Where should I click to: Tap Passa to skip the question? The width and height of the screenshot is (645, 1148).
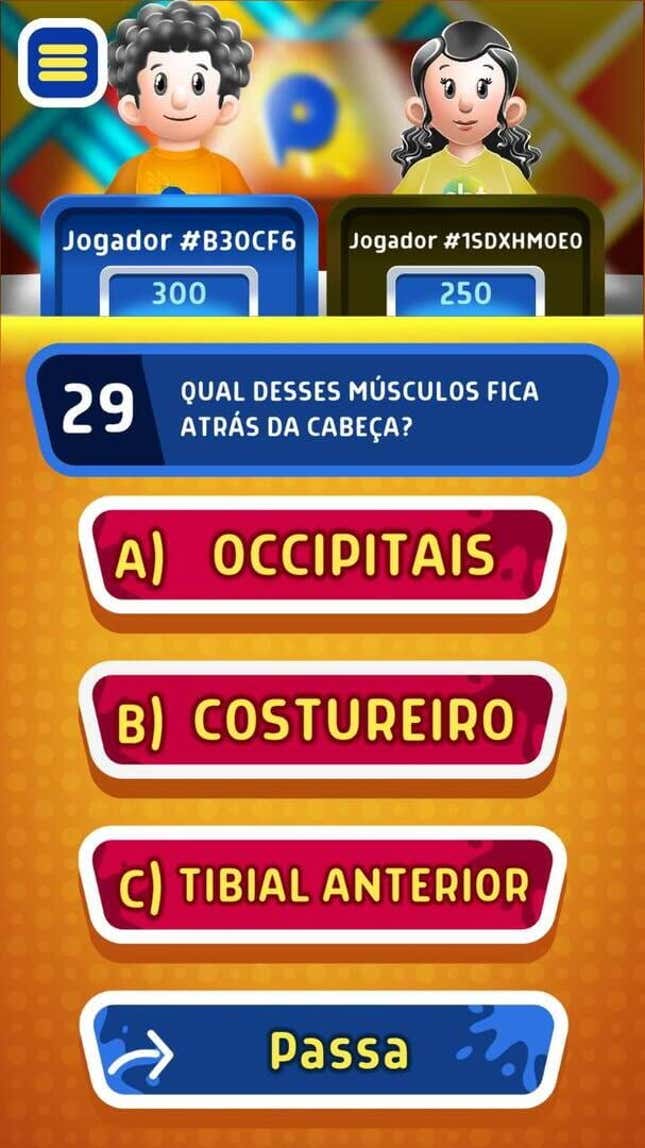point(322,1050)
